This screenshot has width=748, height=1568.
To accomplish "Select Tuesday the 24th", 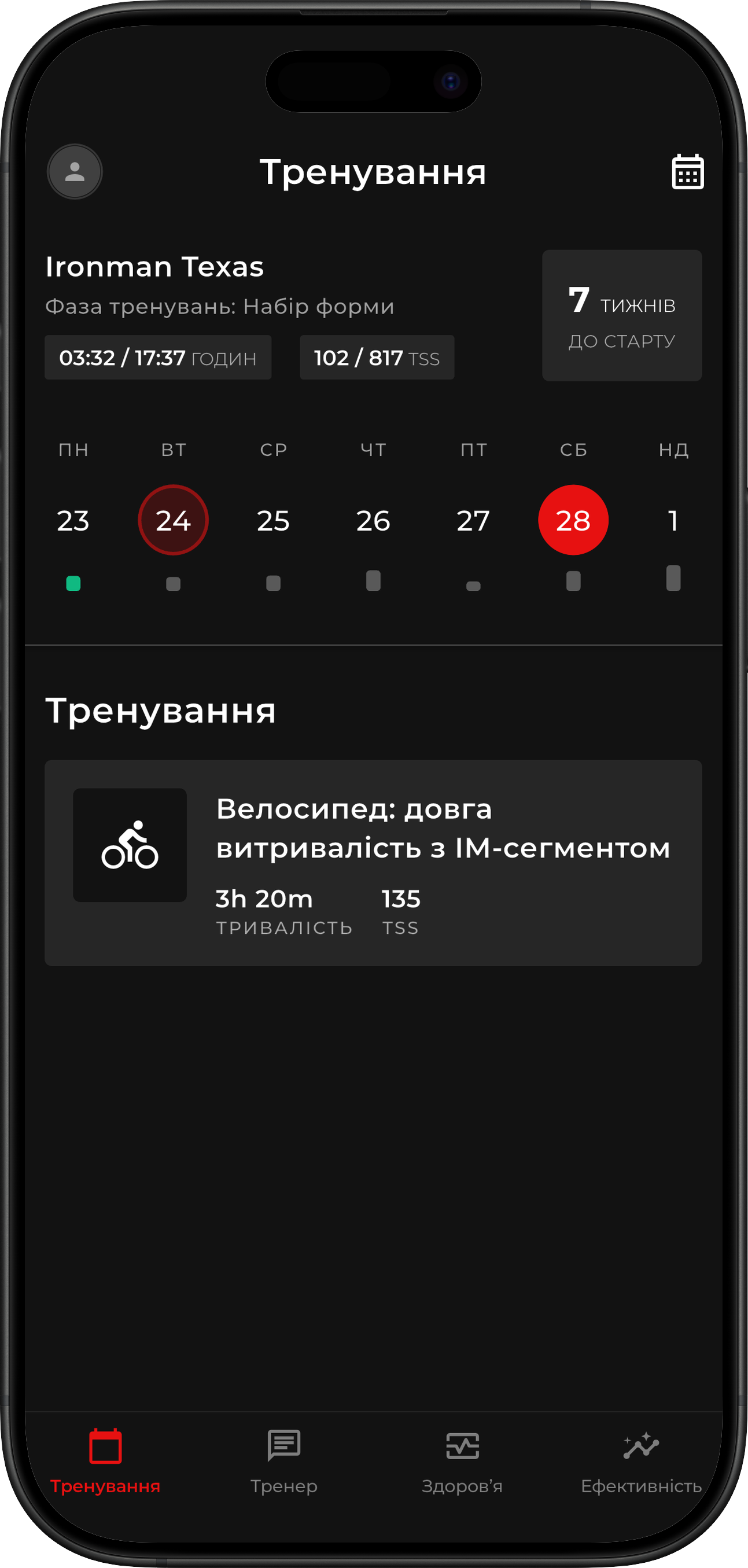I will coord(174,520).
